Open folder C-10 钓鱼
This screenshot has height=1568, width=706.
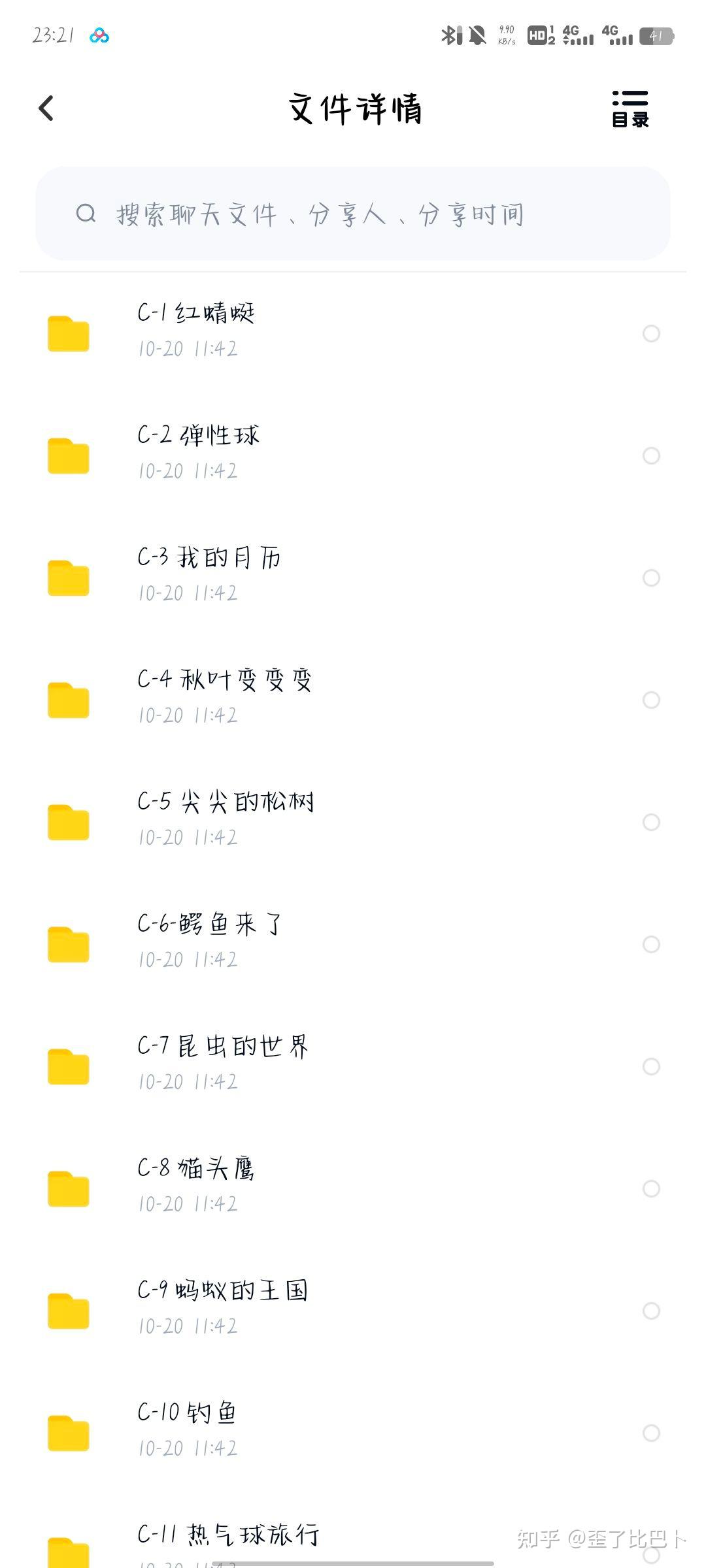click(x=187, y=1429)
